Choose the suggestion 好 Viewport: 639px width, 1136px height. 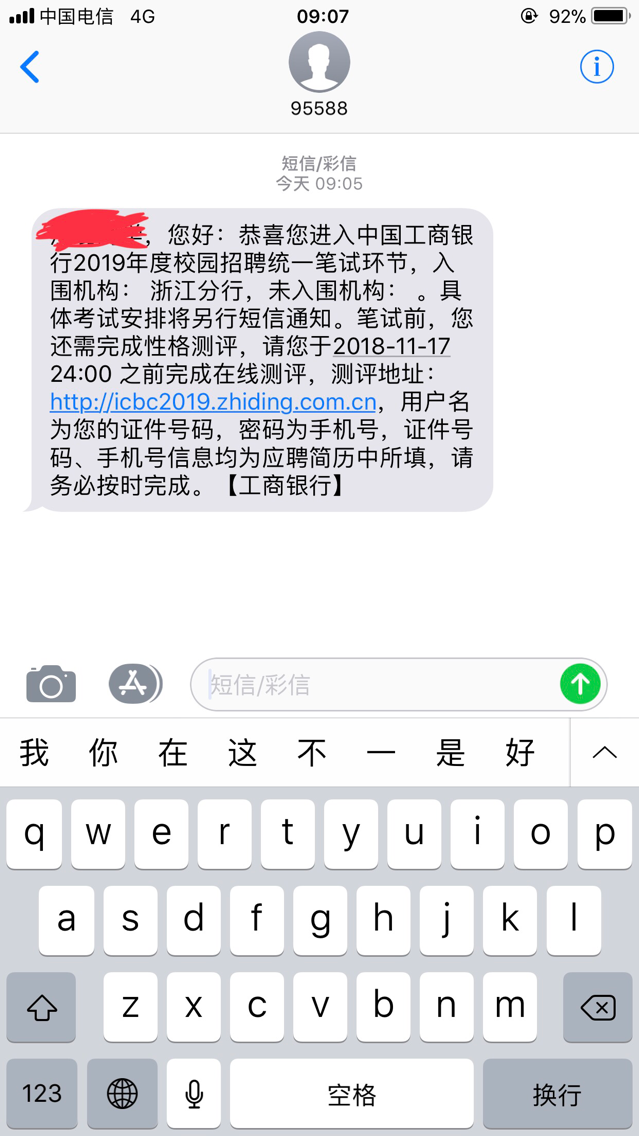[x=520, y=752]
